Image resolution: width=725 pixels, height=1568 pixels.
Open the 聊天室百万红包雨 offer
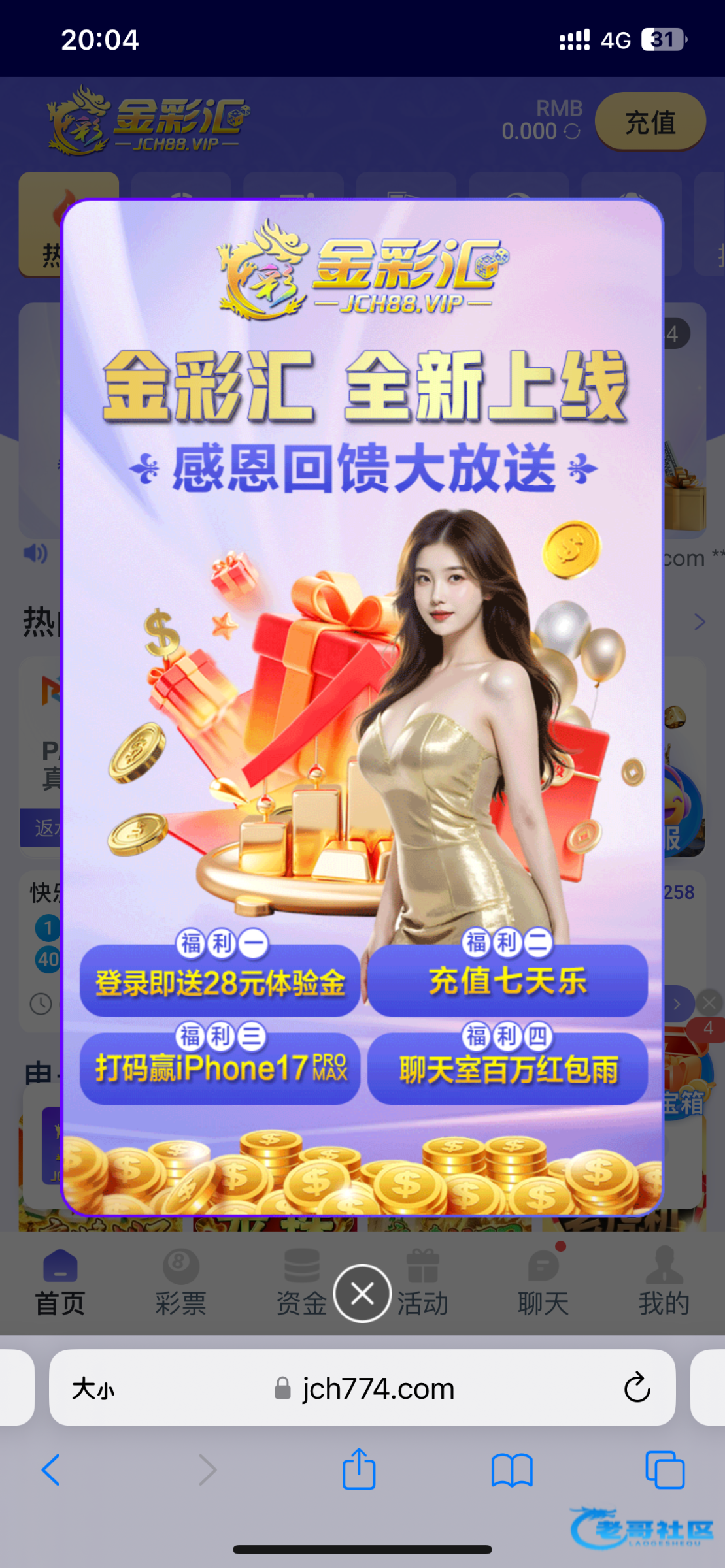click(507, 1069)
